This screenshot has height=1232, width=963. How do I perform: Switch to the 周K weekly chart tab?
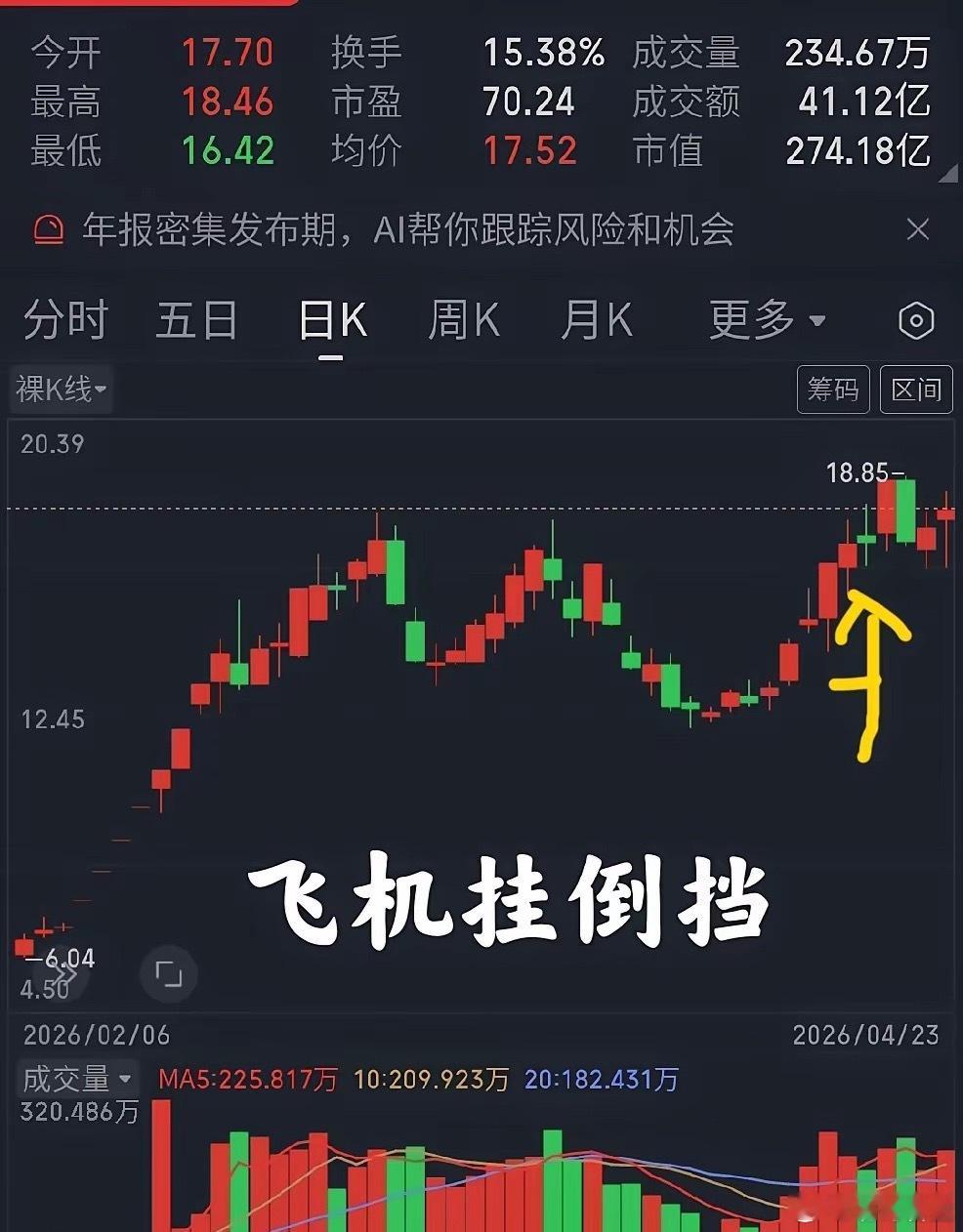[x=462, y=319]
